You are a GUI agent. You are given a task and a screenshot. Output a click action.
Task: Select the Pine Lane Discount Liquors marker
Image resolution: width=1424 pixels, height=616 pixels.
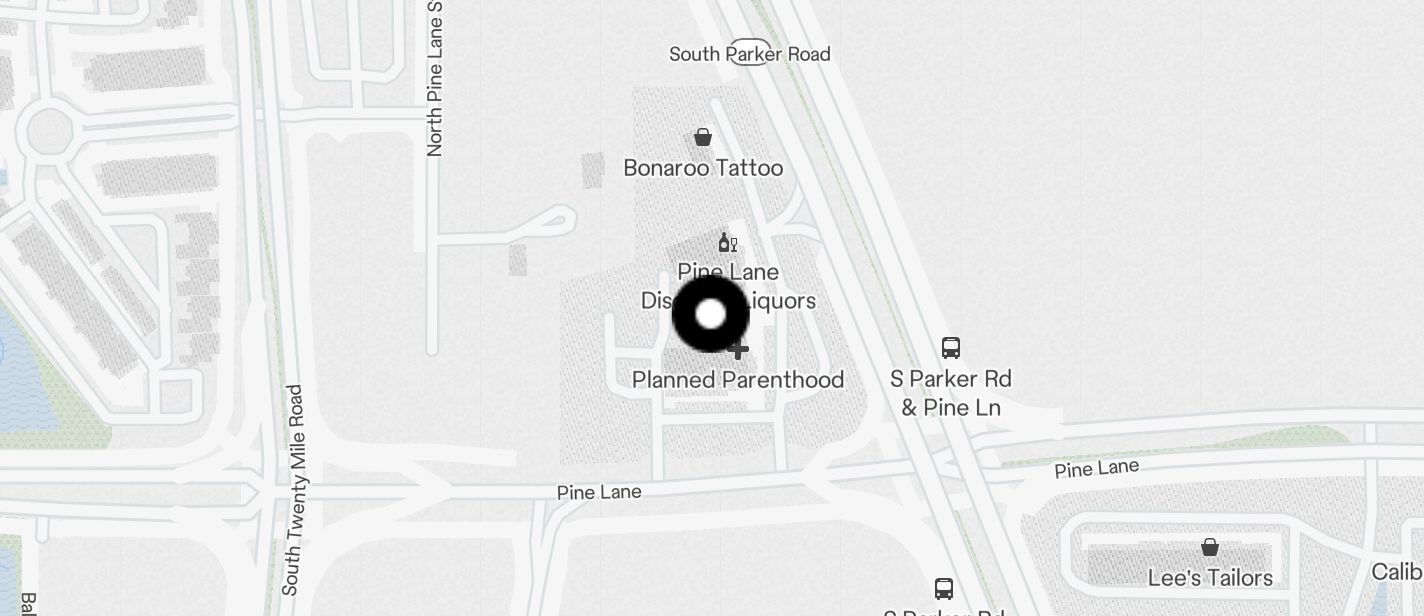[728, 243]
